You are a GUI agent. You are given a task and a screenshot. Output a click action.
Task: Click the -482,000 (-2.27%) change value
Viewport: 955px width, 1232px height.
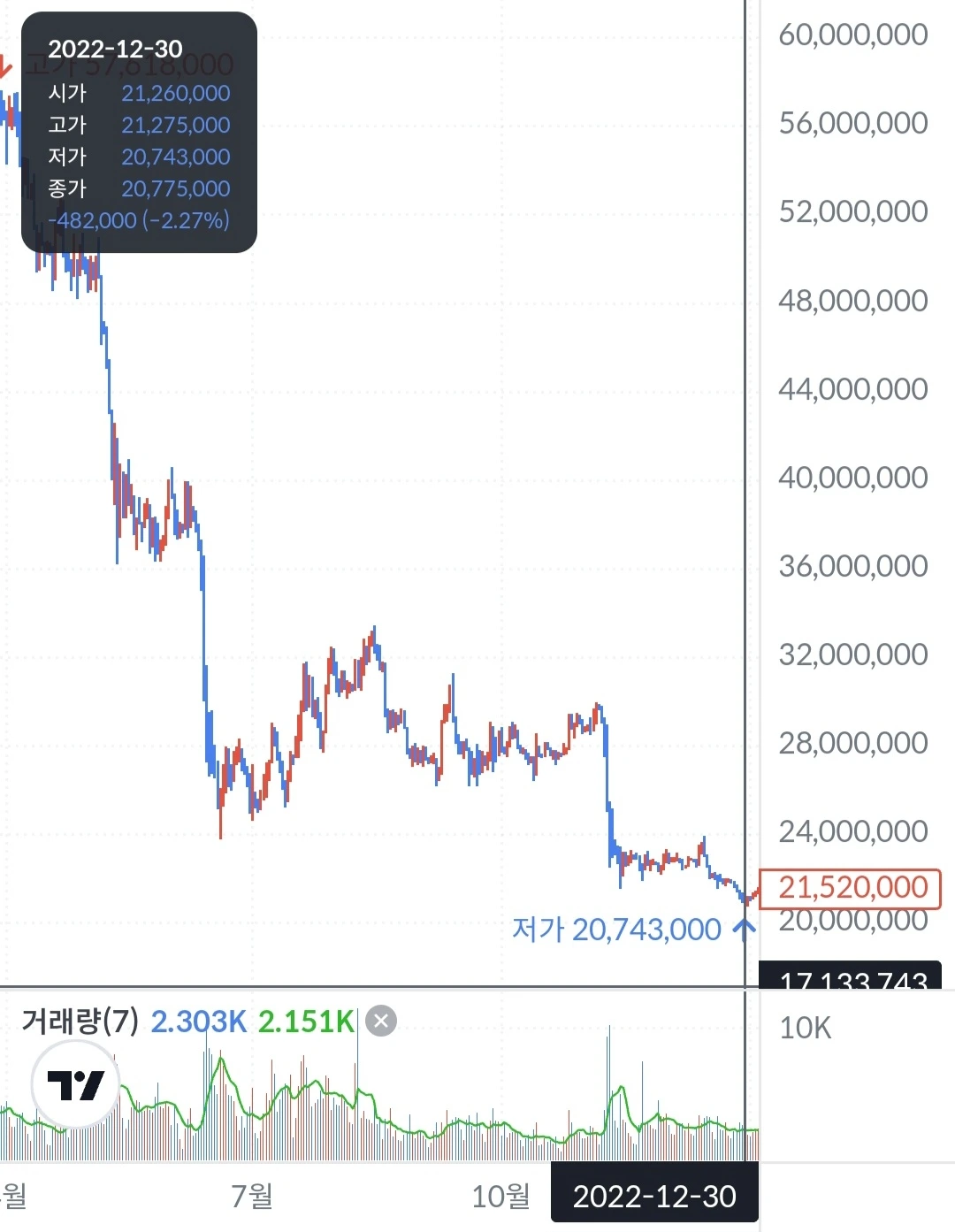click(140, 221)
